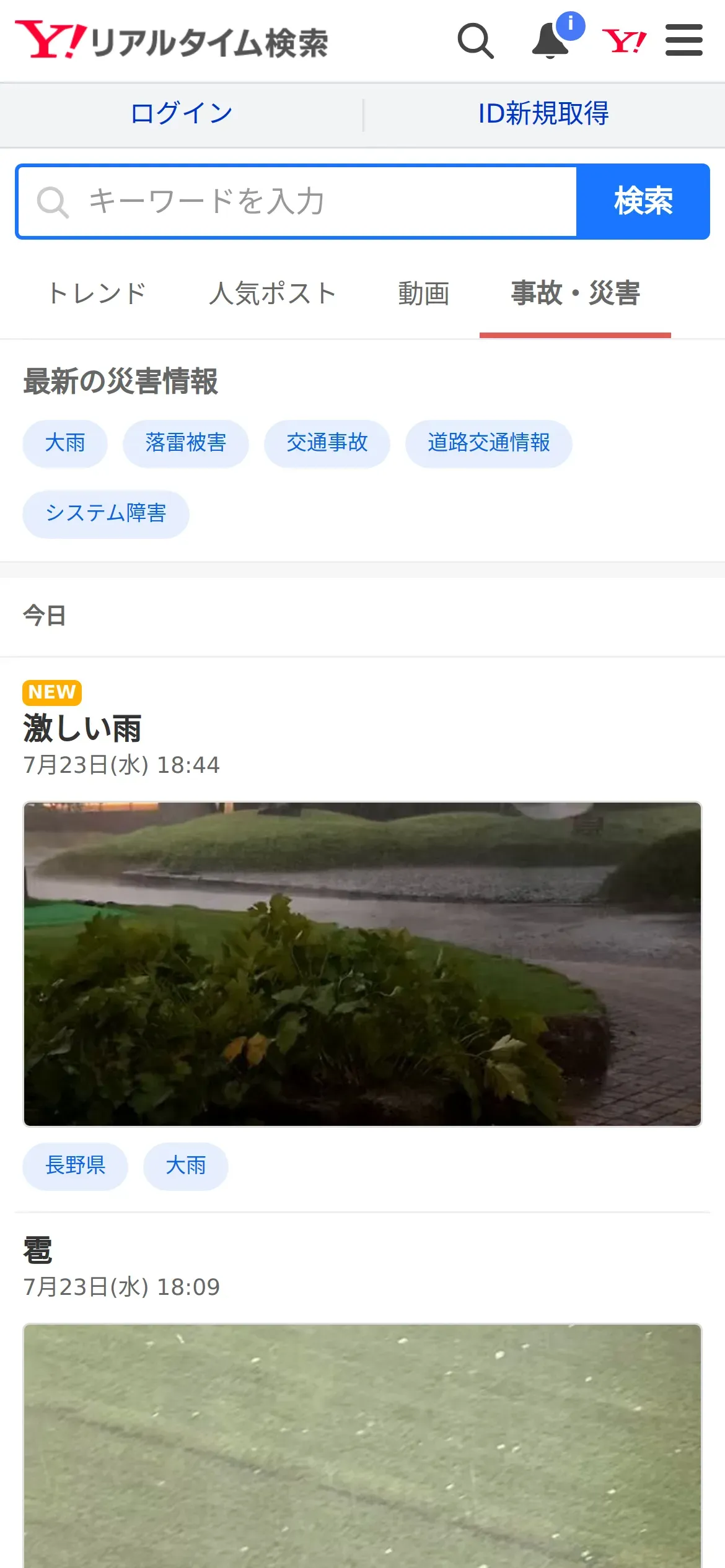Image resolution: width=725 pixels, height=1568 pixels.
Task: Open the hamburger menu
Action: click(x=683, y=41)
